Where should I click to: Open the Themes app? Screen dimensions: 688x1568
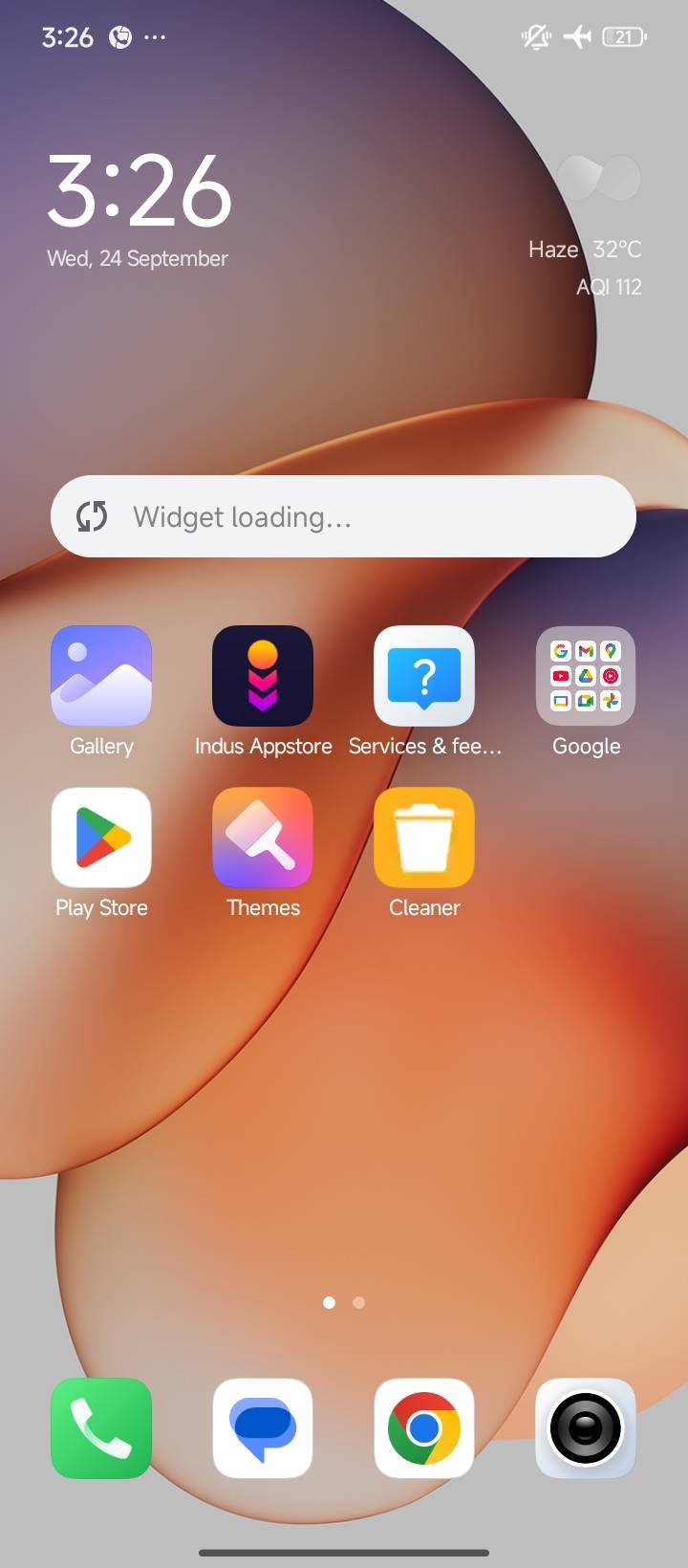tap(263, 838)
